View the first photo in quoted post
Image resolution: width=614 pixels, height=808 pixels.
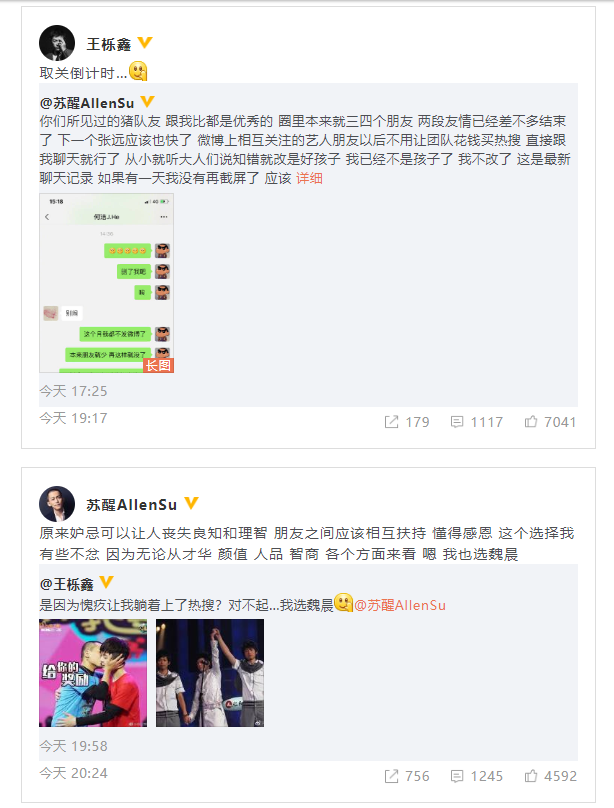93,673
